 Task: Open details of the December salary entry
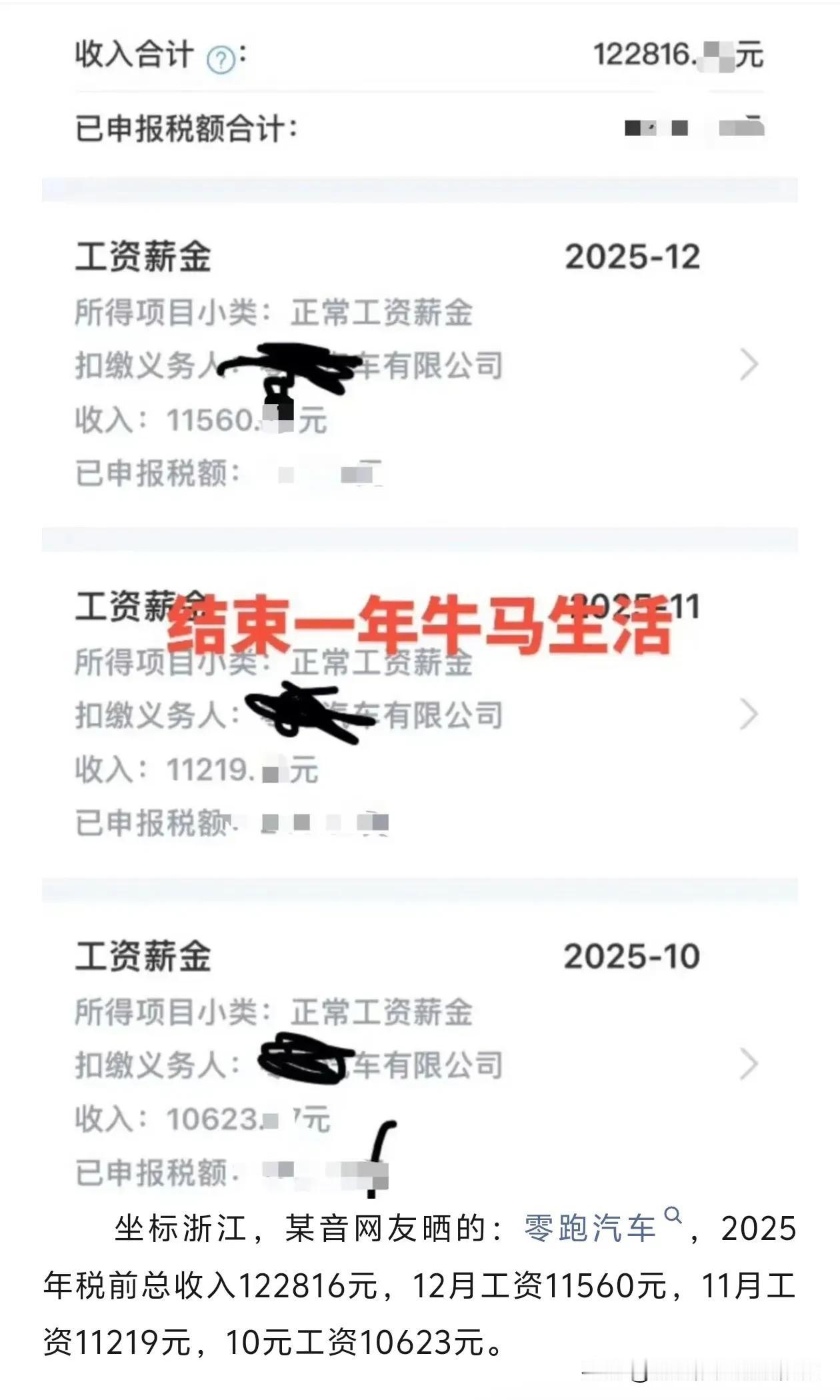point(400,363)
